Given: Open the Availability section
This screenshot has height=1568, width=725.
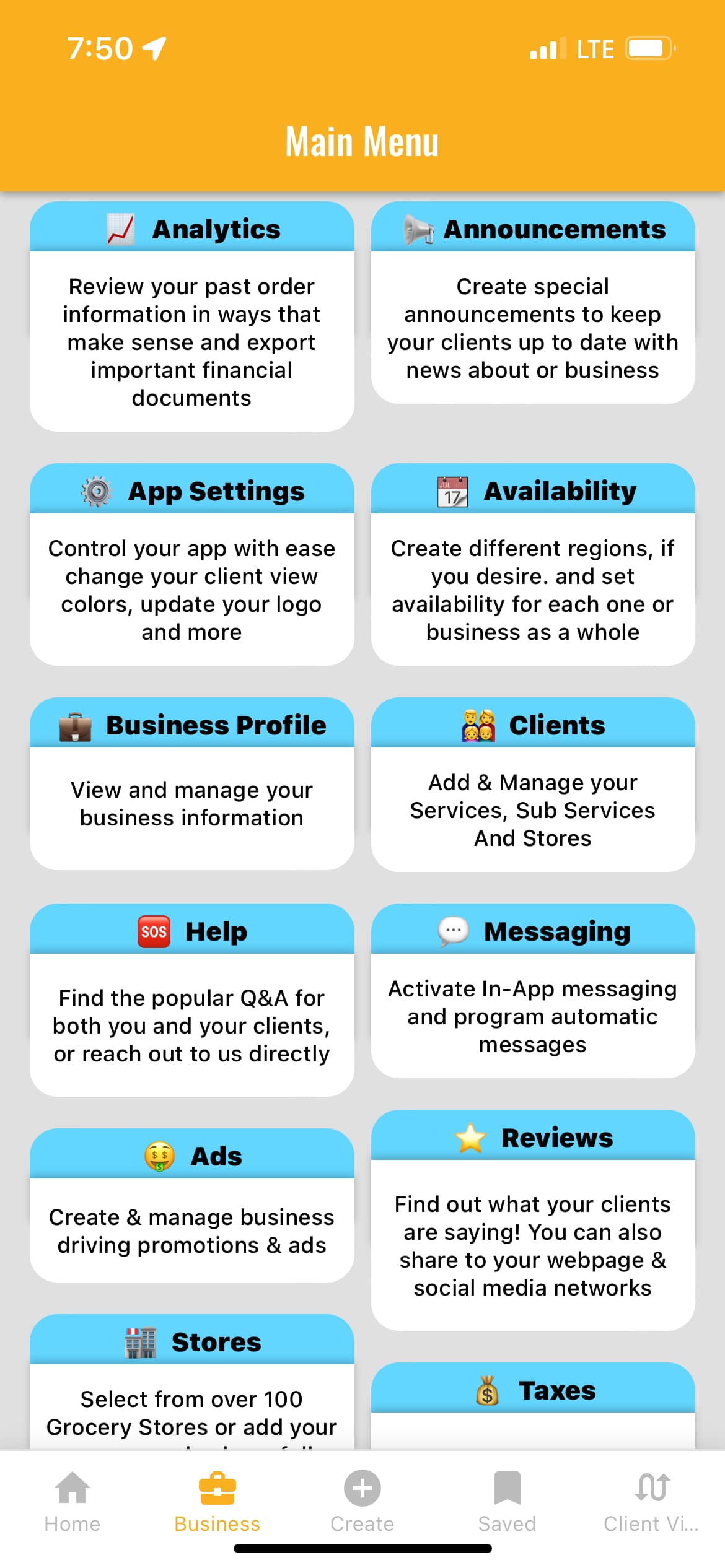Looking at the screenshot, I should click(532, 564).
